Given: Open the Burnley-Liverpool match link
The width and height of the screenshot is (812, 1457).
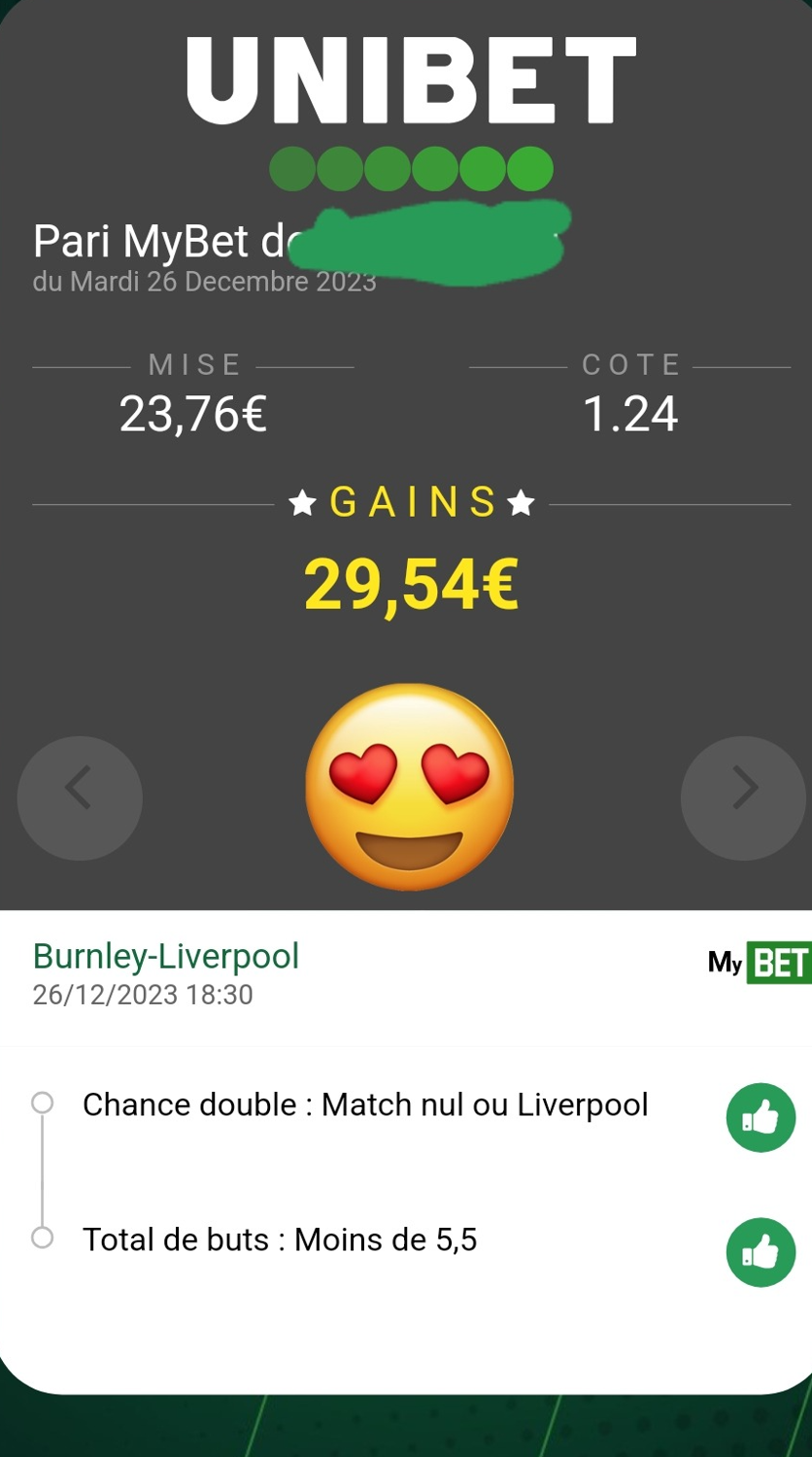Looking at the screenshot, I should point(166,957).
